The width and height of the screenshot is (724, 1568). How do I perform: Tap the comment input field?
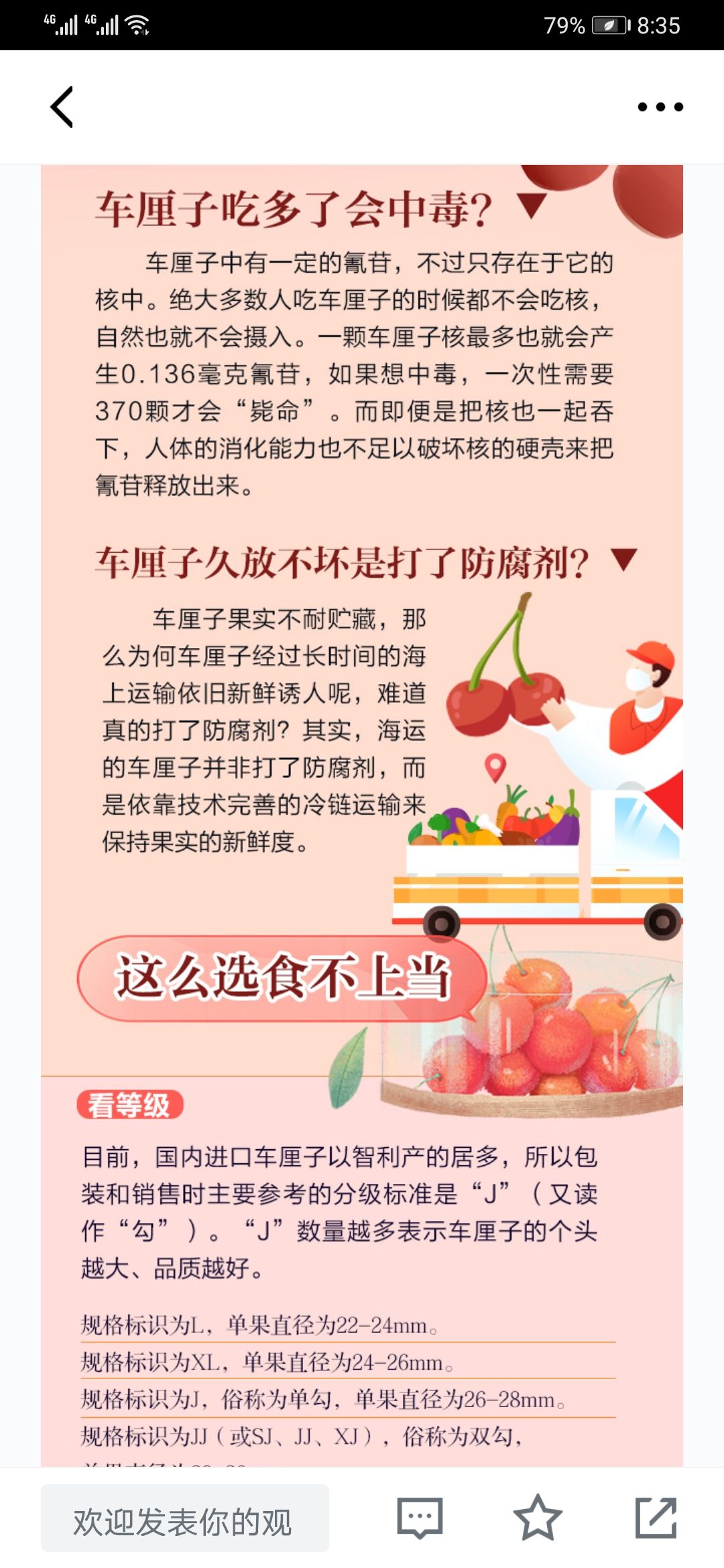click(185, 1518)
